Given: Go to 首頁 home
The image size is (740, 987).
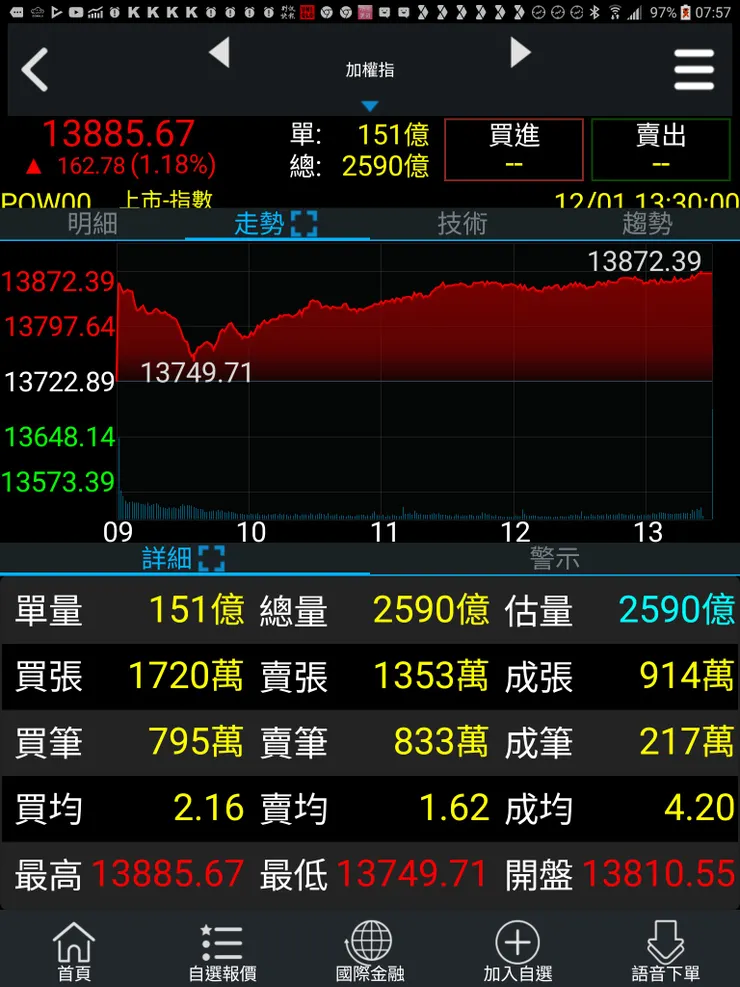Looking at the screenshot, I should coord(74,952).
